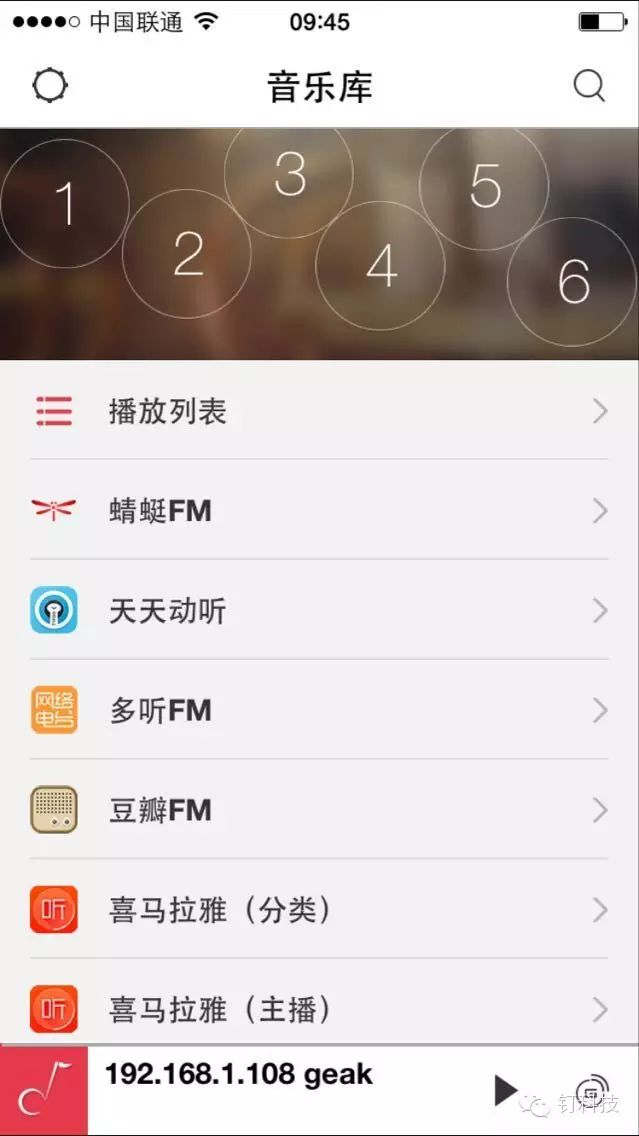The image size is (639, 1136).
Task: Open 蜻蜓FM
Action: click(x=319, y=511)
